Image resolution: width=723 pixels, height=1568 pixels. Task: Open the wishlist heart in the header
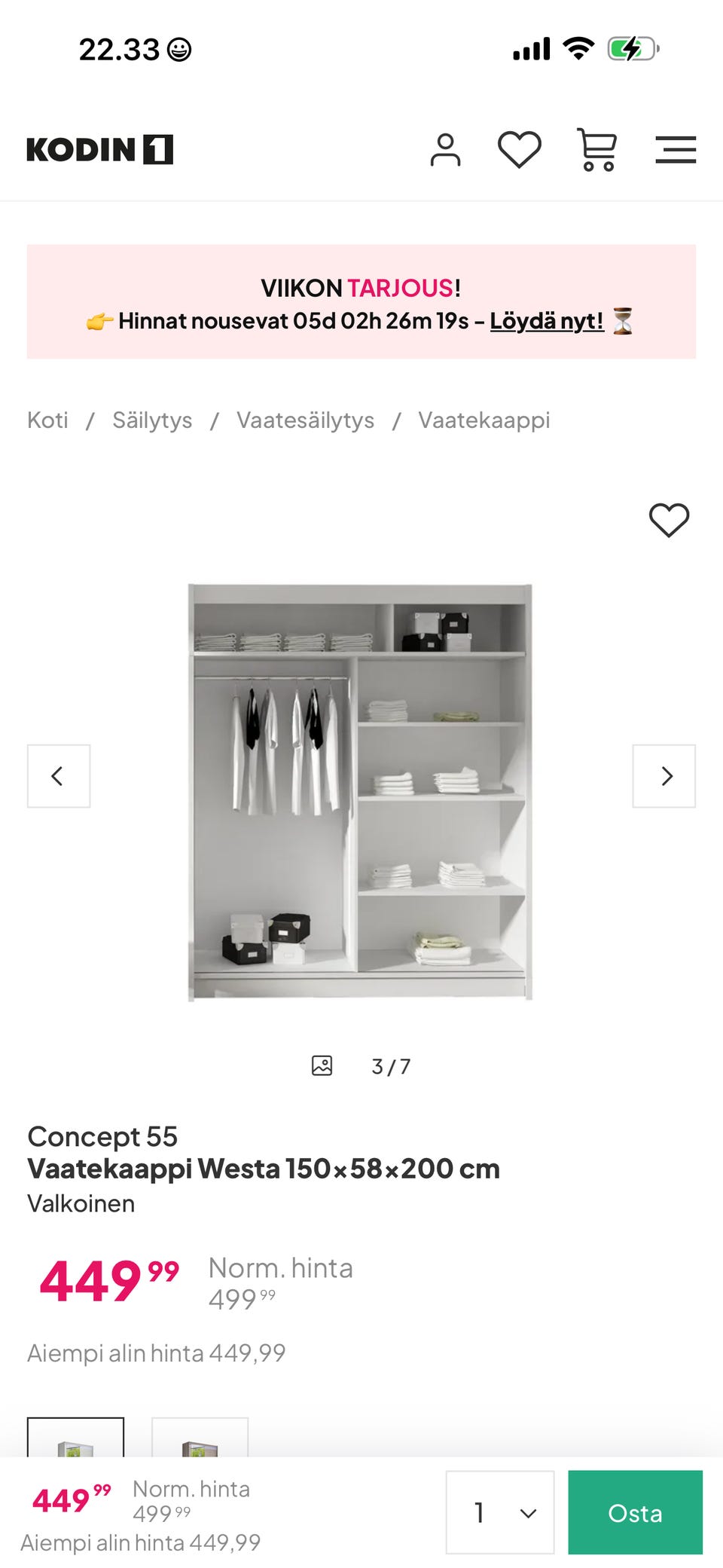click(520, 149)
